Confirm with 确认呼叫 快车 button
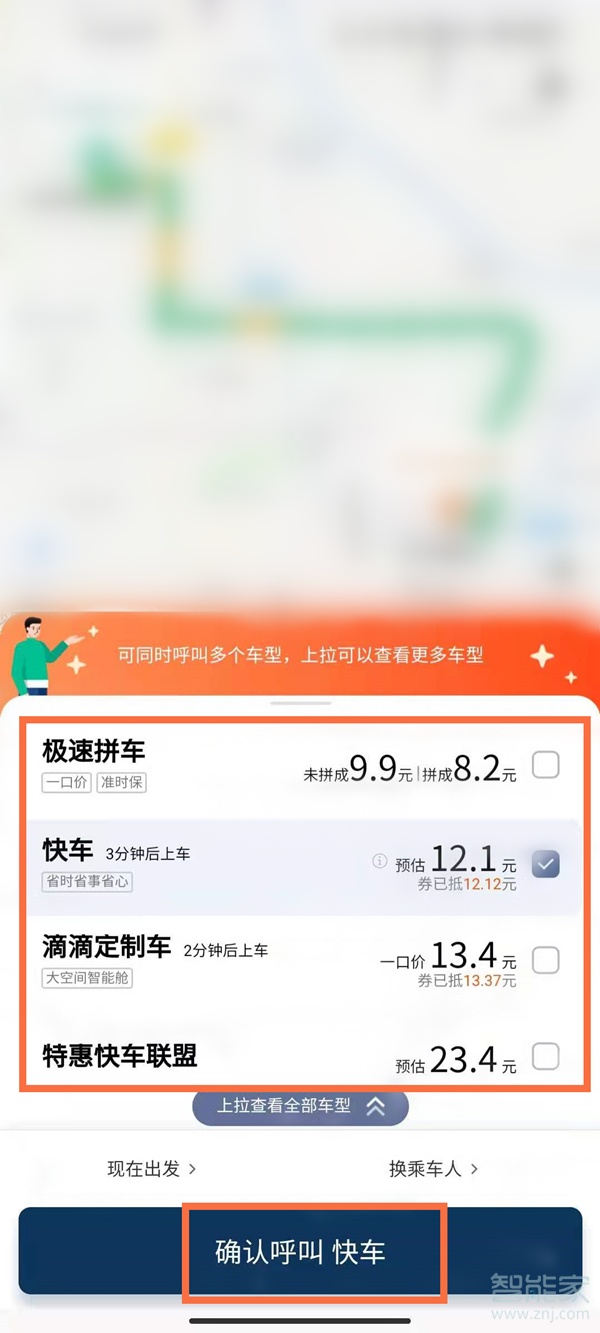This screenshot has width=600, height=1333. point(300,1252)
